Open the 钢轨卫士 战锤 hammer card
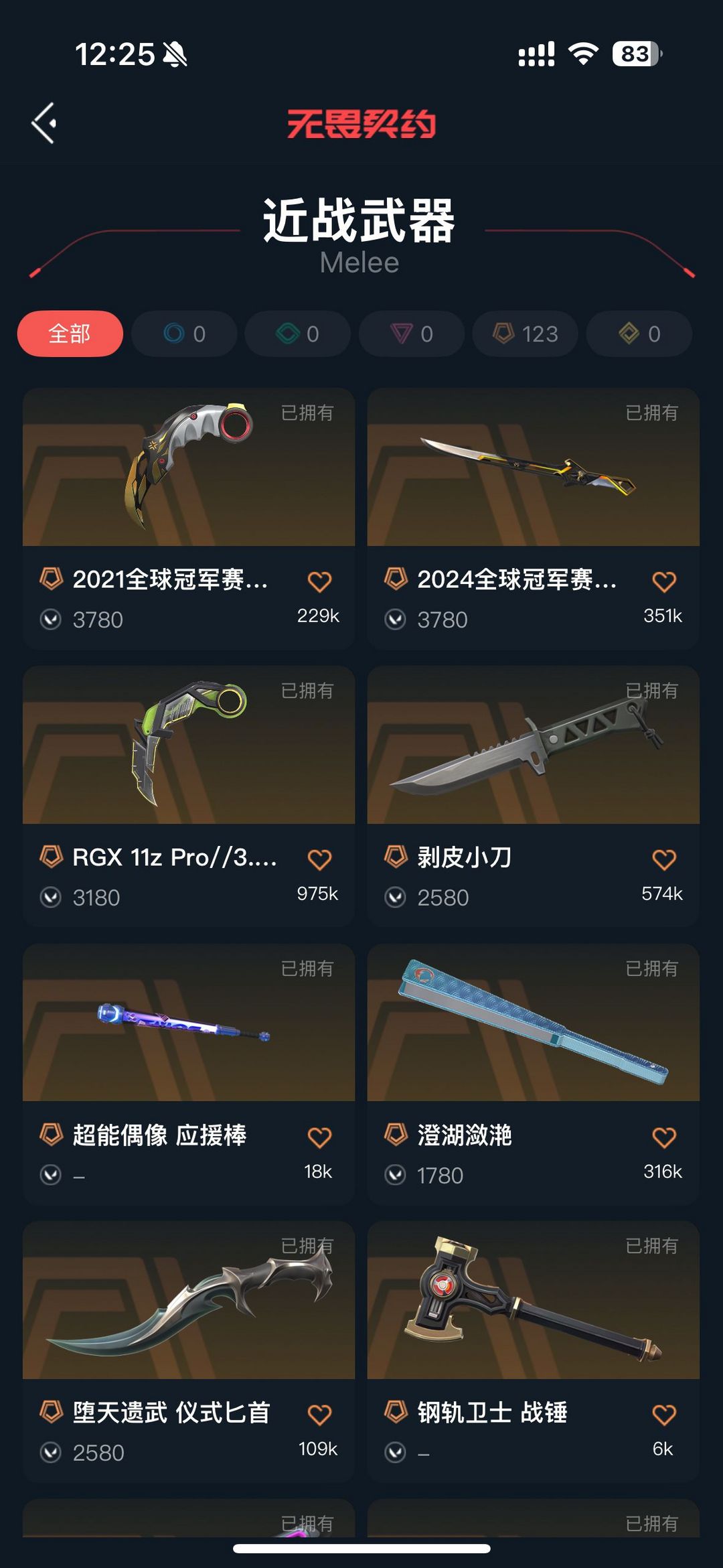 pos(533,1351)
